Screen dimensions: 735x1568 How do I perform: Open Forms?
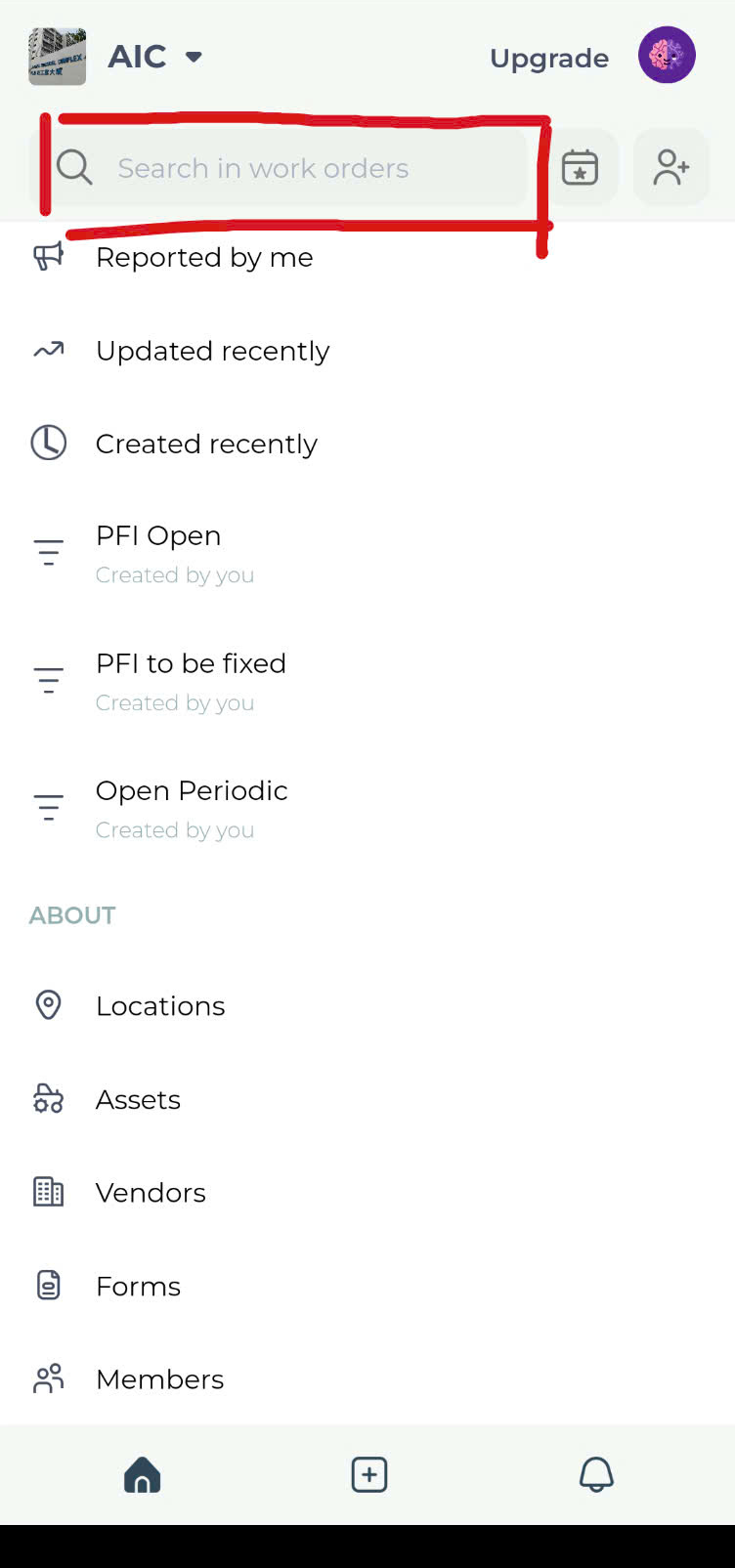[367, 1286]
